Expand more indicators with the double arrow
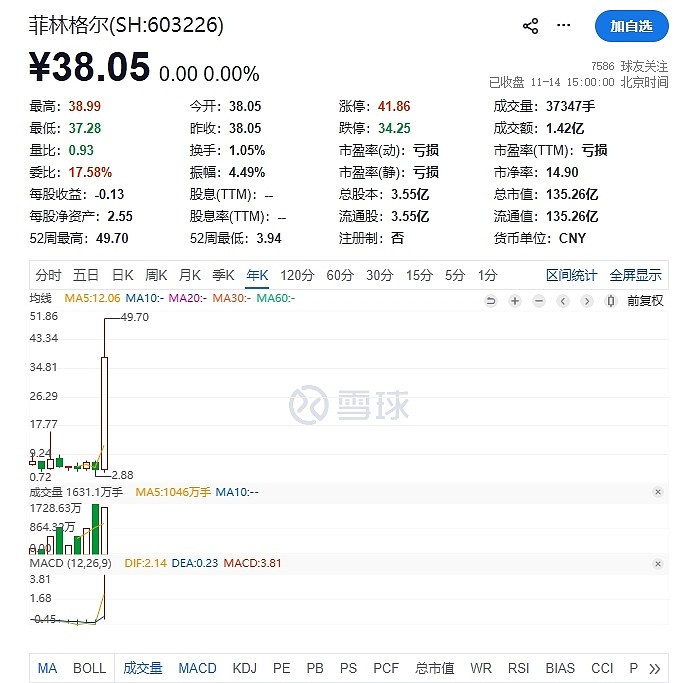The width and height of the screenshot is (684, 683). (x=655, y=668)
